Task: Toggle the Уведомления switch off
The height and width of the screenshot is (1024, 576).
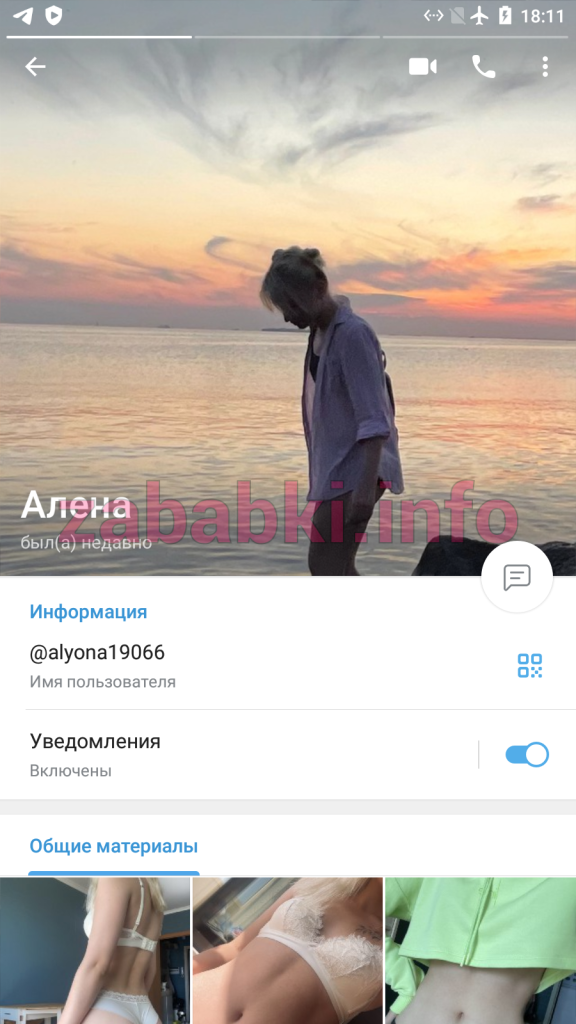Action: tap(527, 755)
